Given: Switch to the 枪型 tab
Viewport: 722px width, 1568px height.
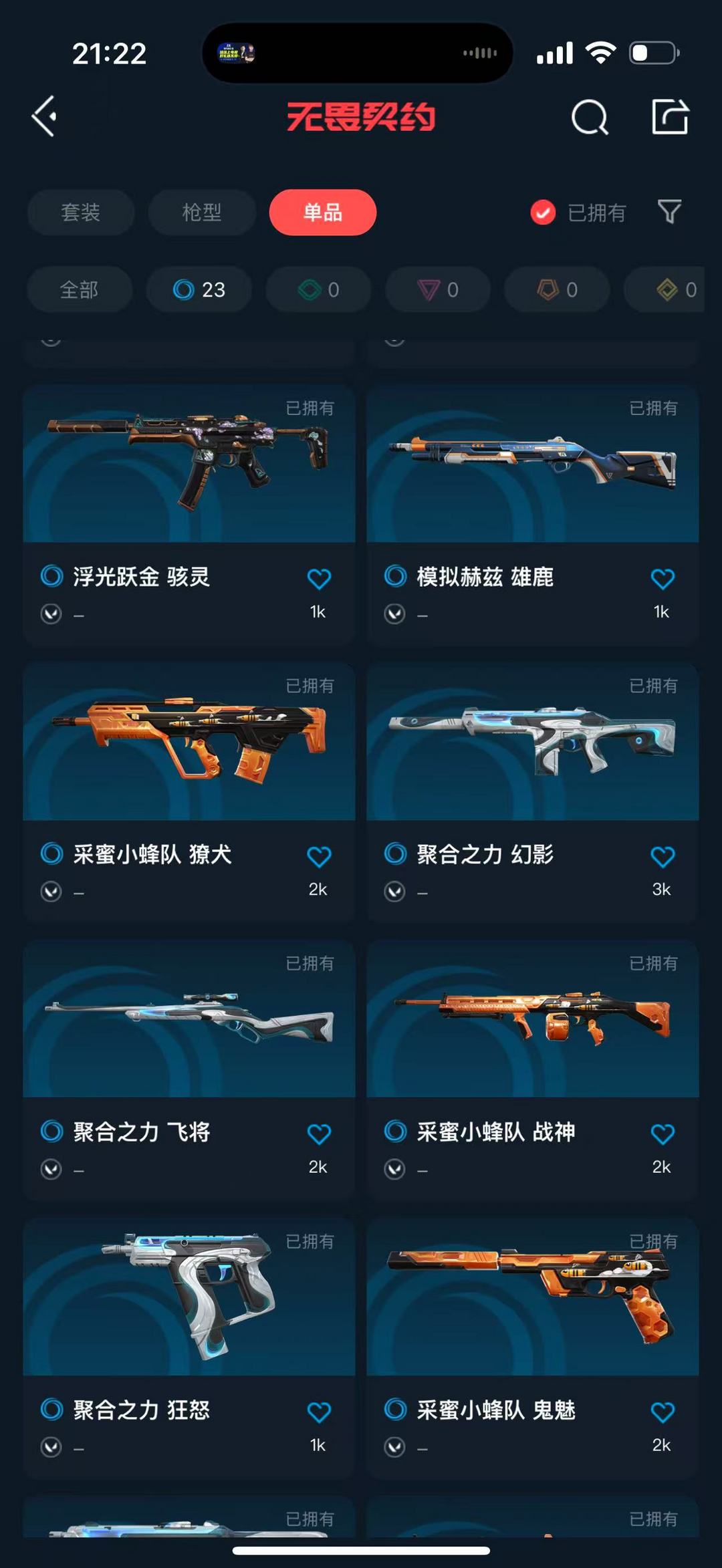Looking at the screenshot, I should [202, 213].
